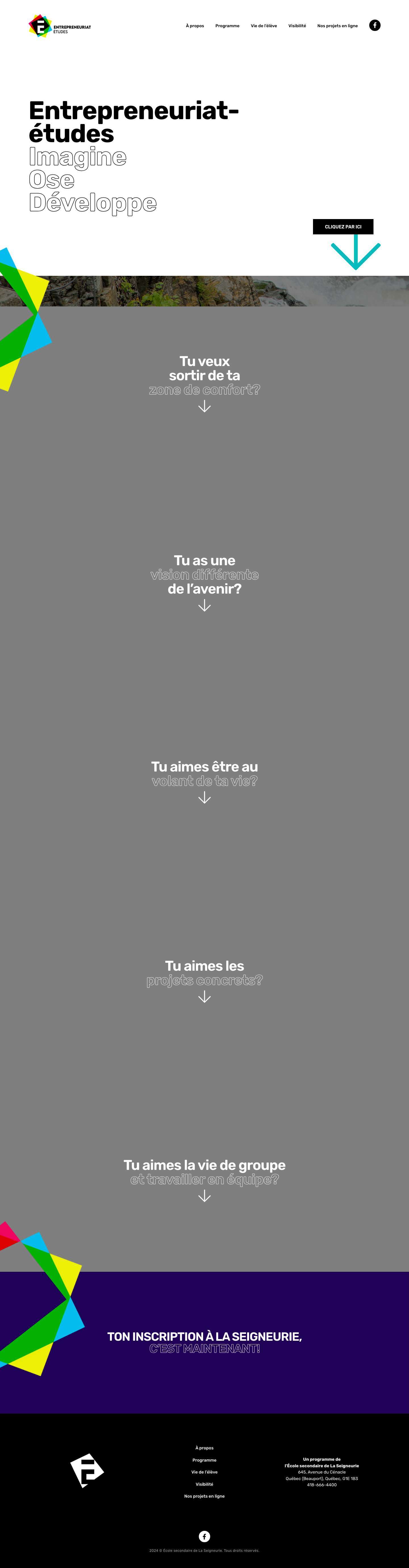The width and height of the screenshot is (409, 1568).
Task: Expand arrow under "volant de ta vie?"
Action: (x=205, y=798)
